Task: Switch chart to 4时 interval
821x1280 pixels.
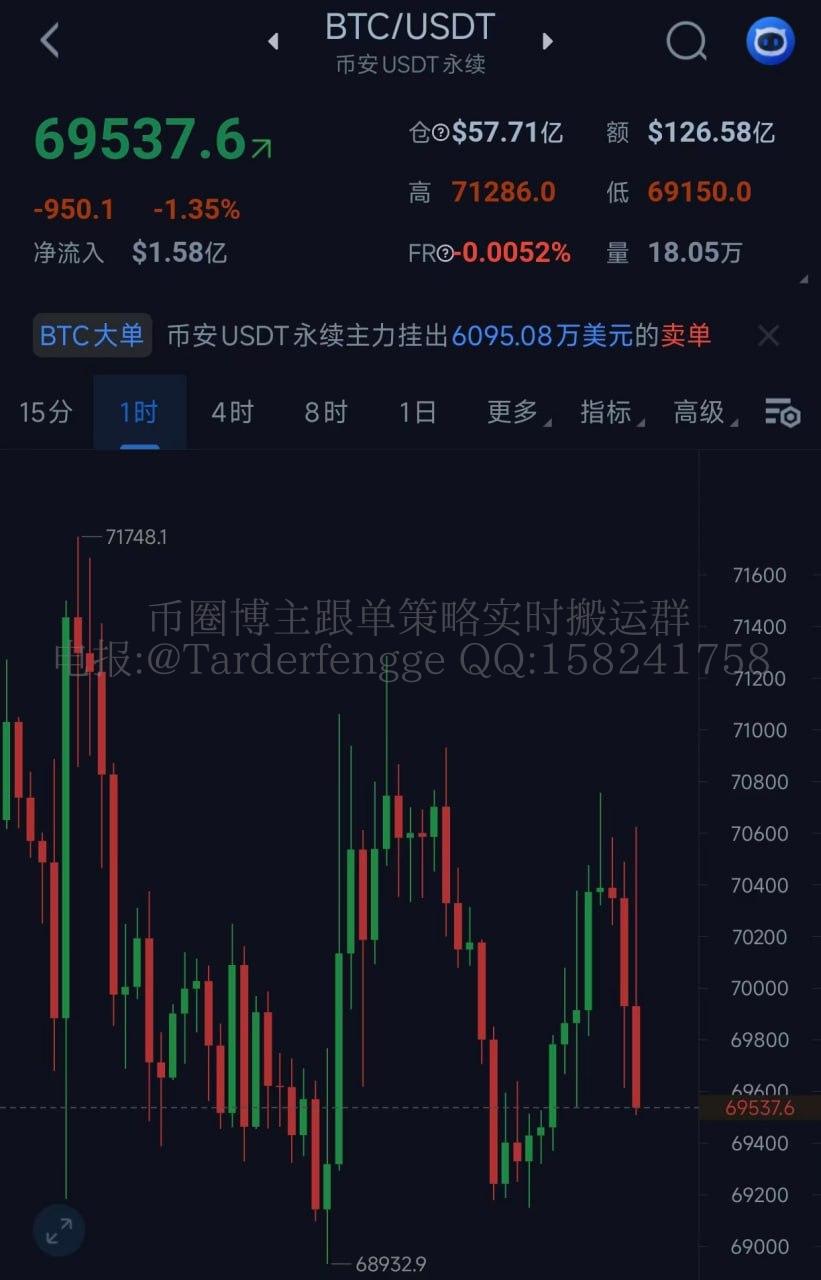Action: (x=232, y=411)
